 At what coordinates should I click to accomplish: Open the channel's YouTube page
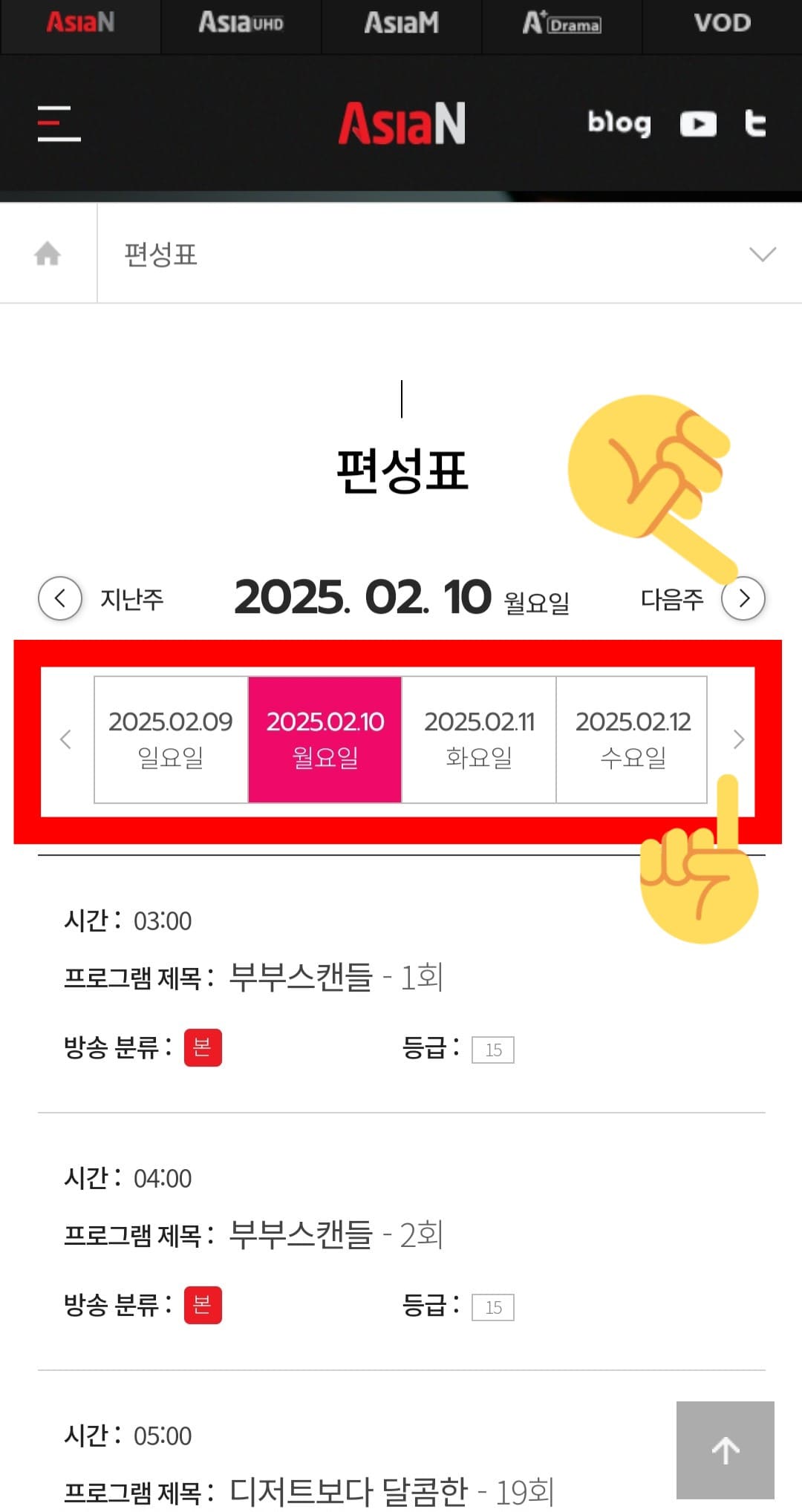pos(697,124)
